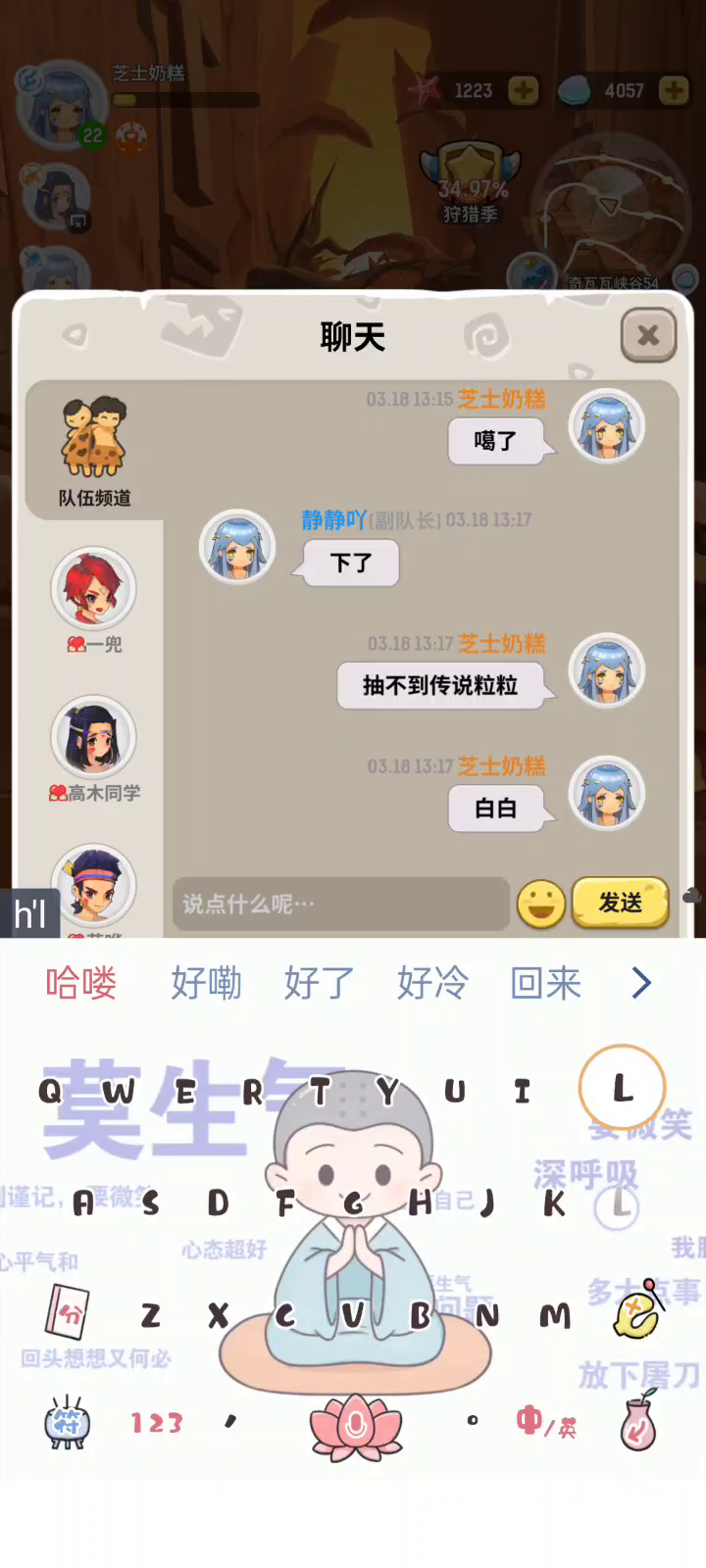Close the 聊天 chat window
This screenshot has width=706, height=1568.
point(648,335)
